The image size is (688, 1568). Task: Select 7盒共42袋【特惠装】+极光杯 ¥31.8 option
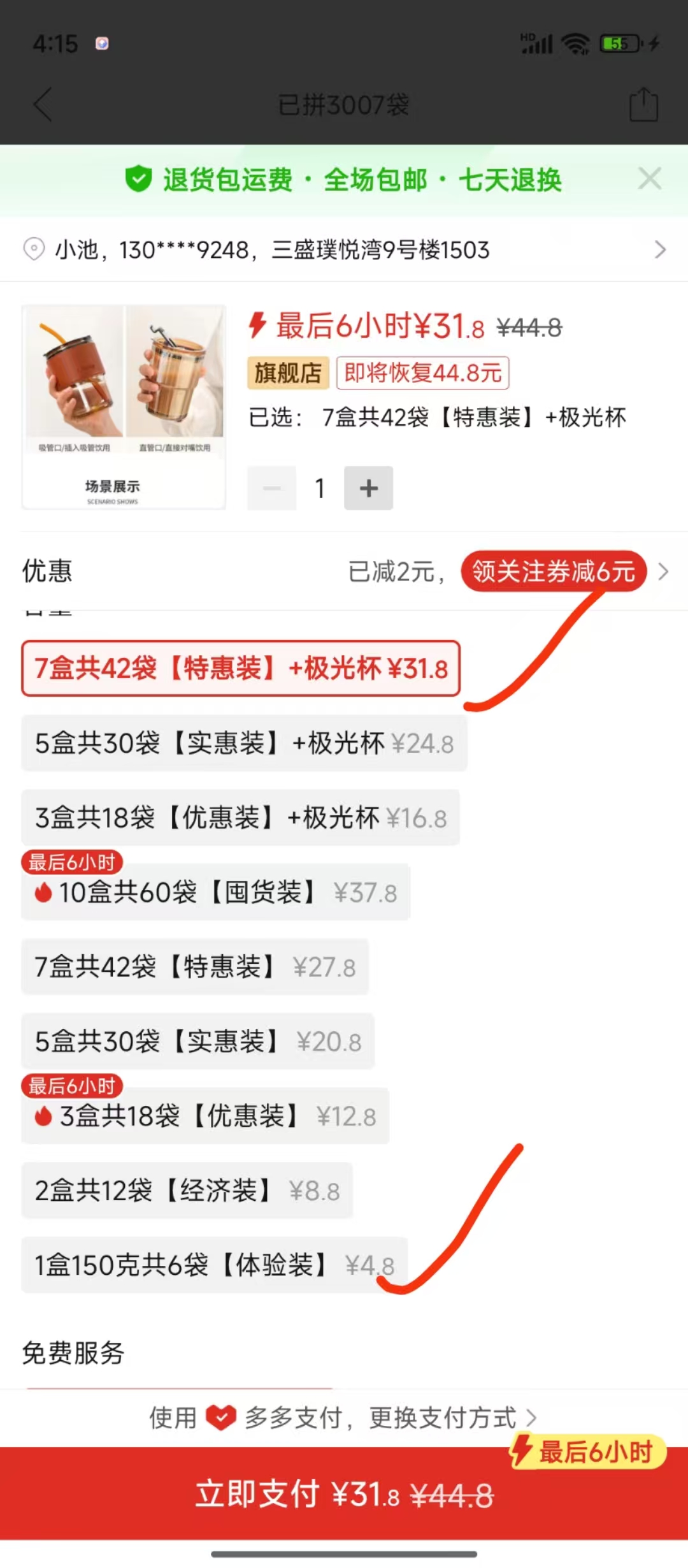point(241,669)
